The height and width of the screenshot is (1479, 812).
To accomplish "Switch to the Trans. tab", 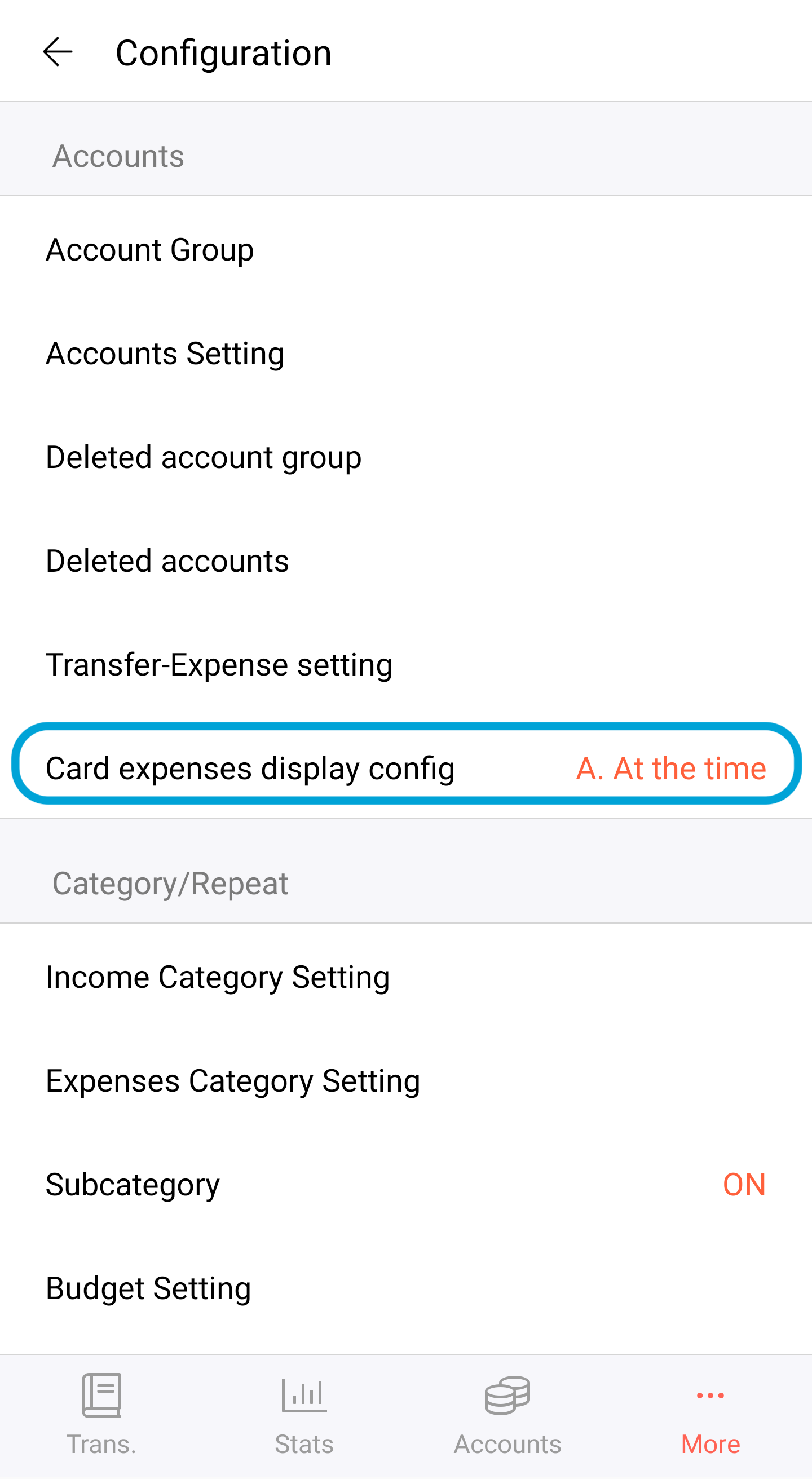I will point(101,1416).
